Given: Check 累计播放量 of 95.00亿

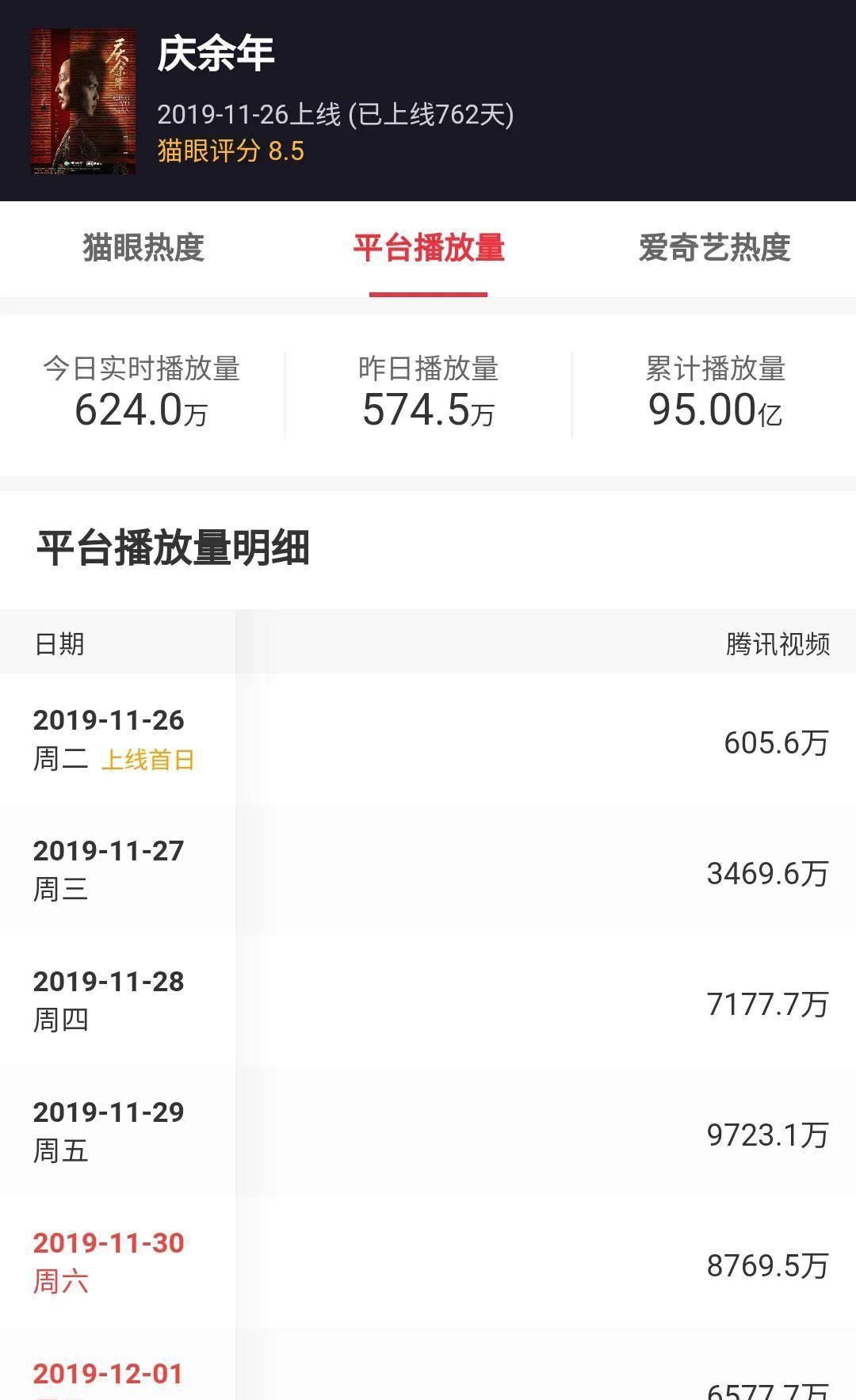Looking at the screenshot, I should pos(713,410).
